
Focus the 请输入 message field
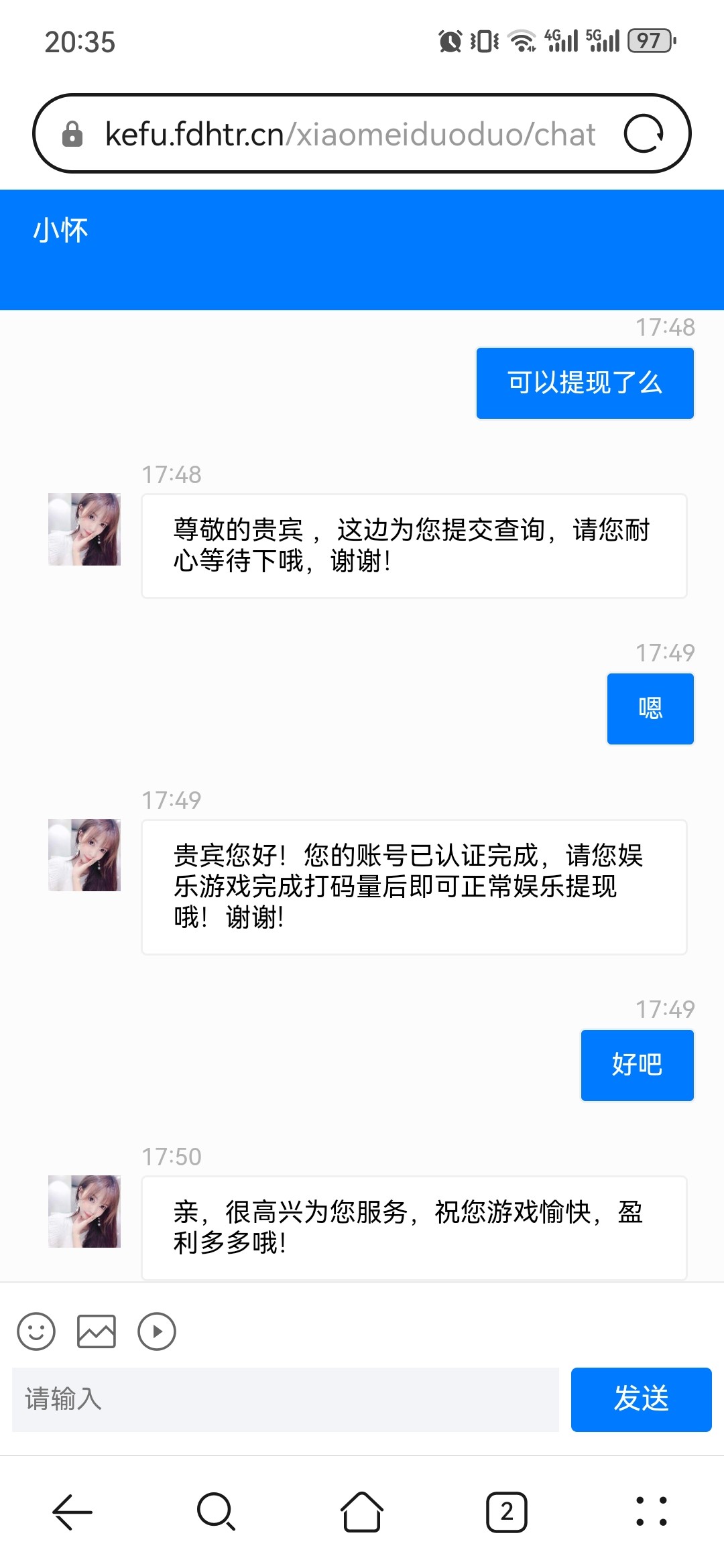[x=286, y=1399]
